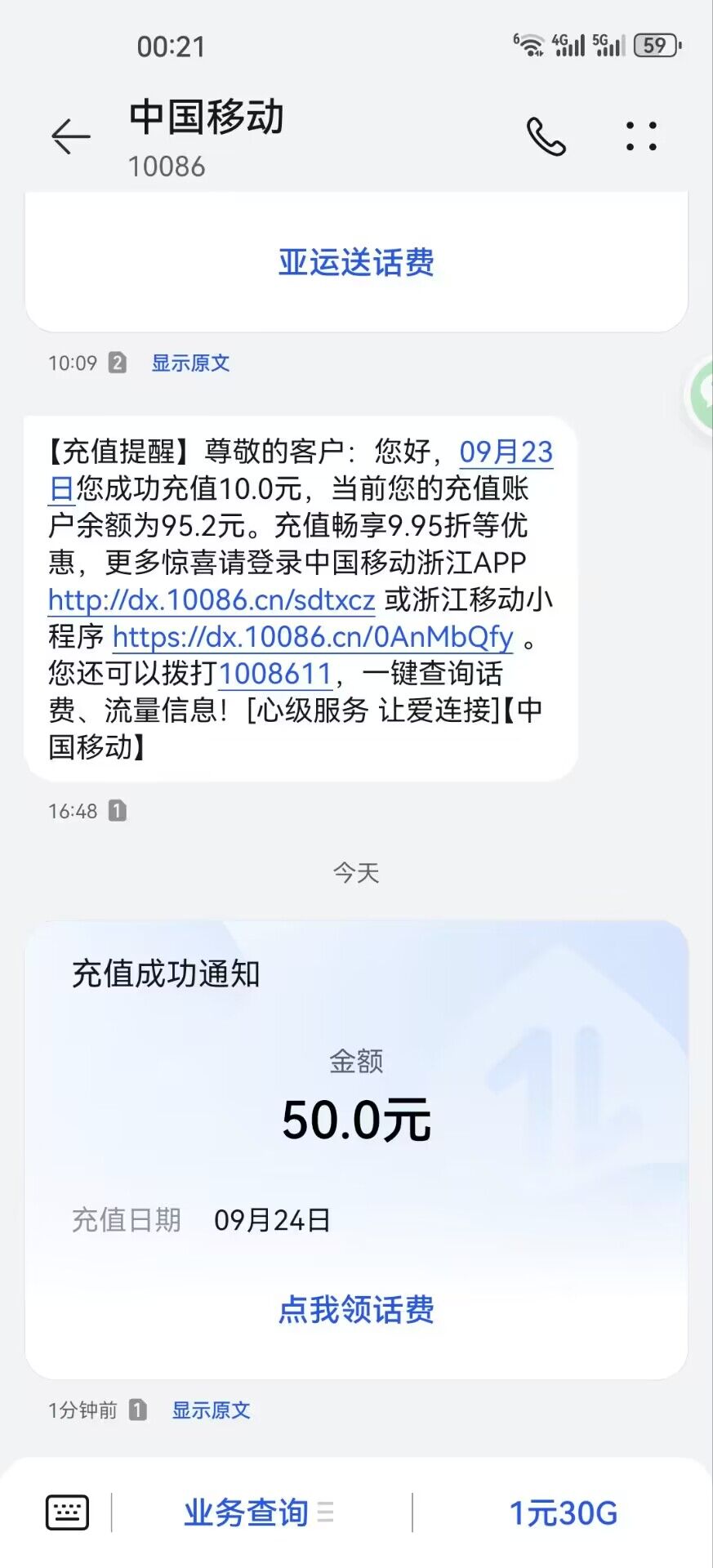713x1568 pixels.
Task: Call 10086 with the phone icon
Action: [546, 136]
